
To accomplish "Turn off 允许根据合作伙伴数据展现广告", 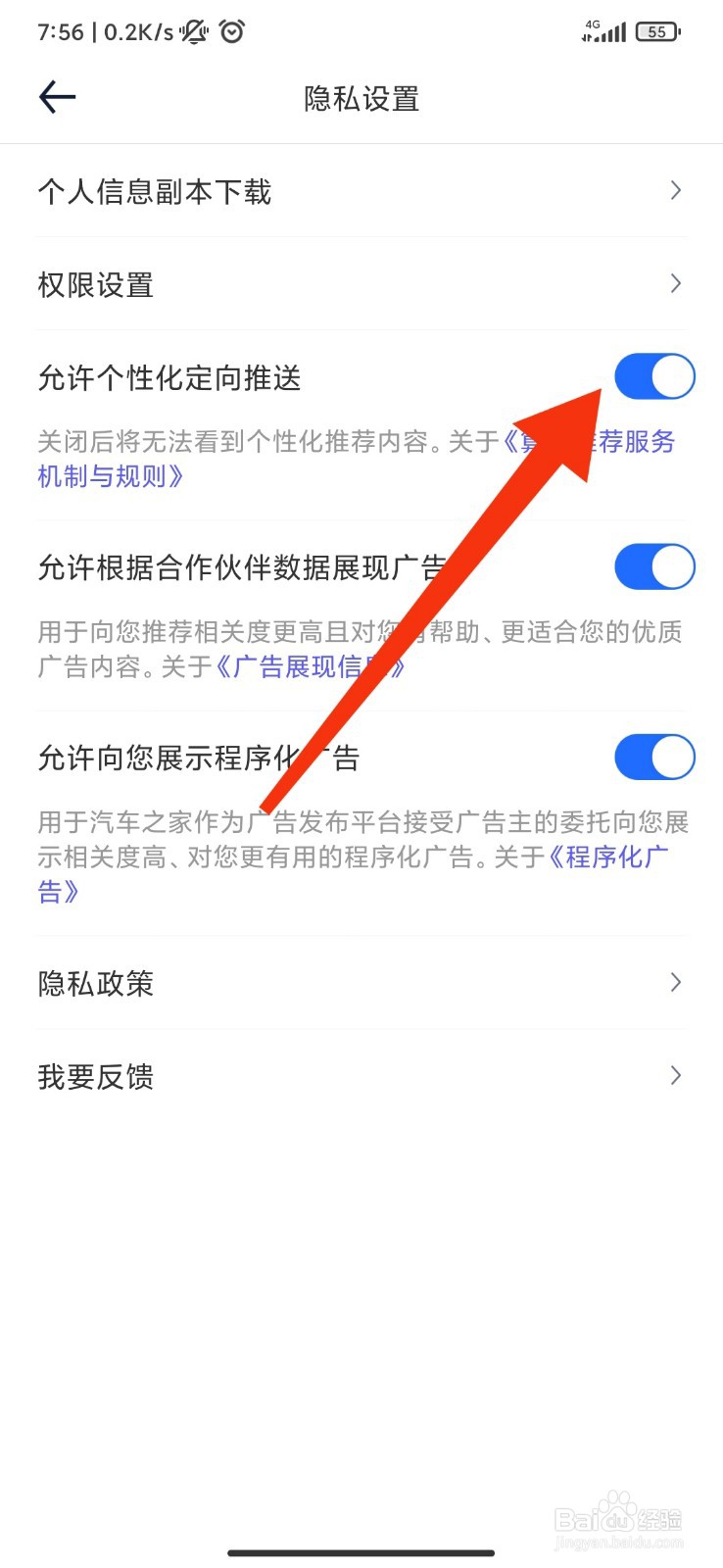I will (x=654, y=566).
